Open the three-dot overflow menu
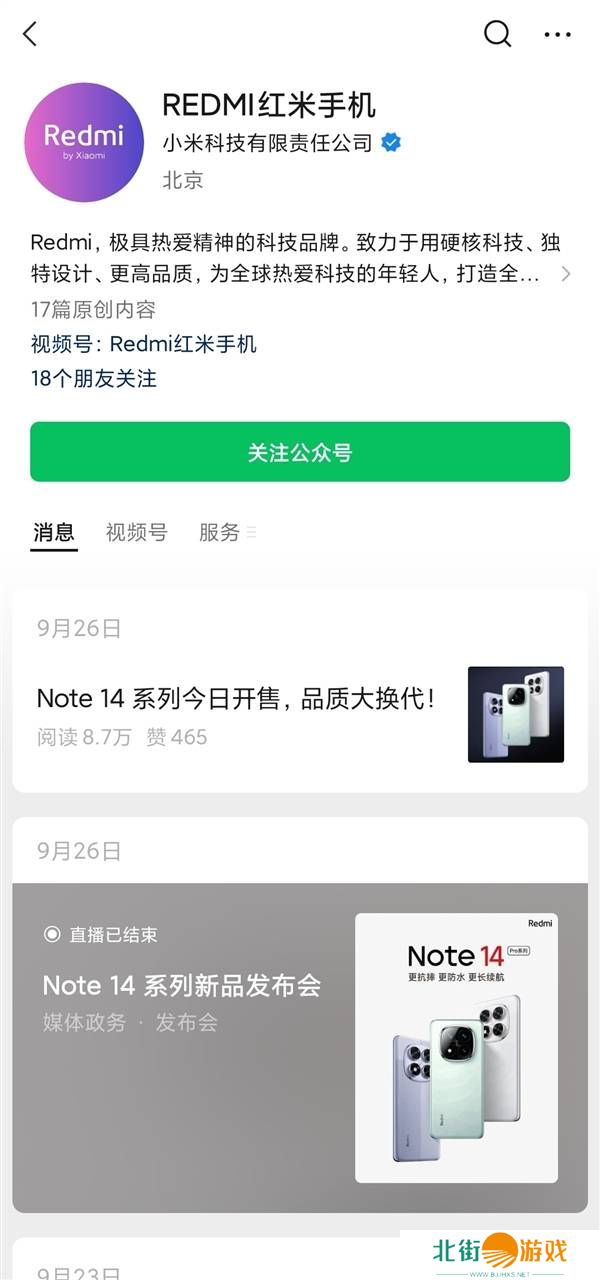The height and width of the screenshot is (1280, 600). coord(557,34)
